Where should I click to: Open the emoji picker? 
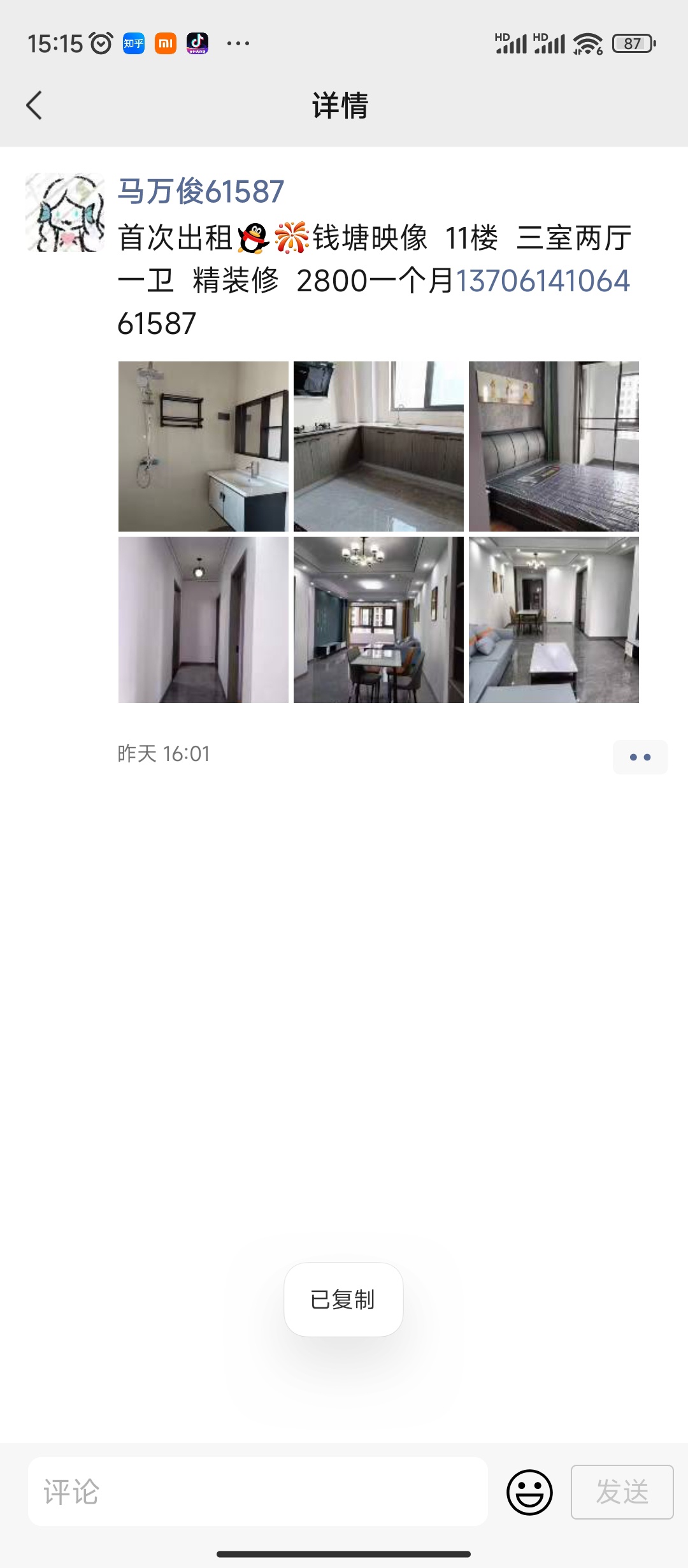(x=529, y=1492)
